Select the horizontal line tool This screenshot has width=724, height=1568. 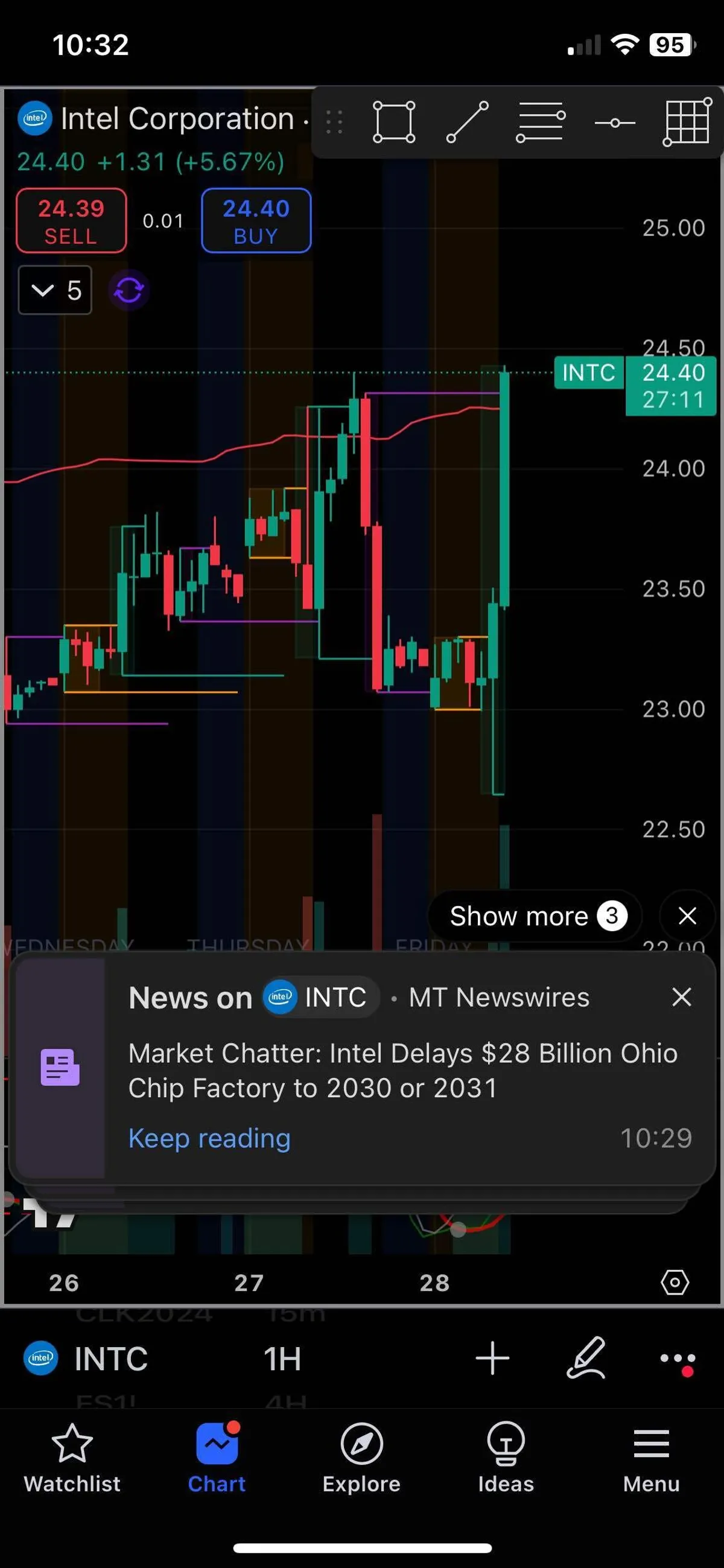click(x=614, y=123)
